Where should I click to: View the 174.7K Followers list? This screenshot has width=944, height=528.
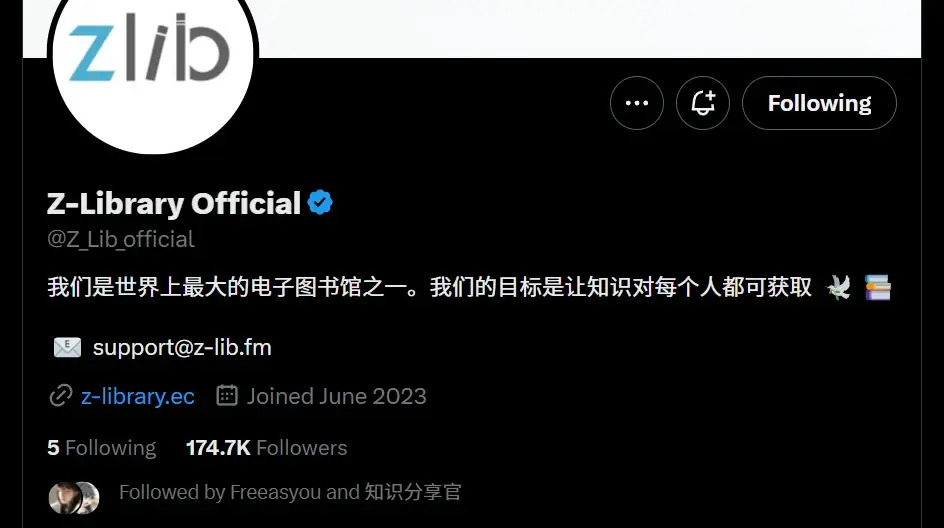point(266,447)
